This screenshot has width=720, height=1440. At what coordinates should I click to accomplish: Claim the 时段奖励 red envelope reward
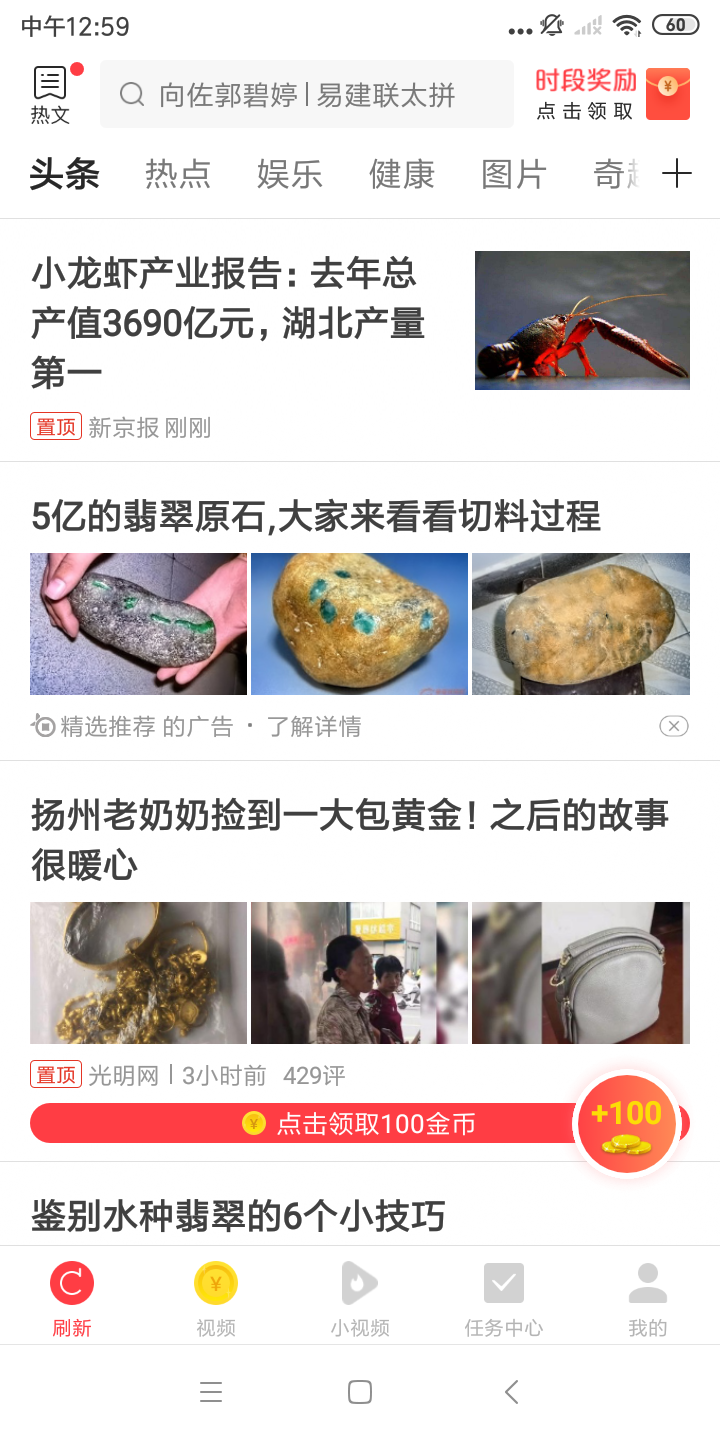[612, 95]
